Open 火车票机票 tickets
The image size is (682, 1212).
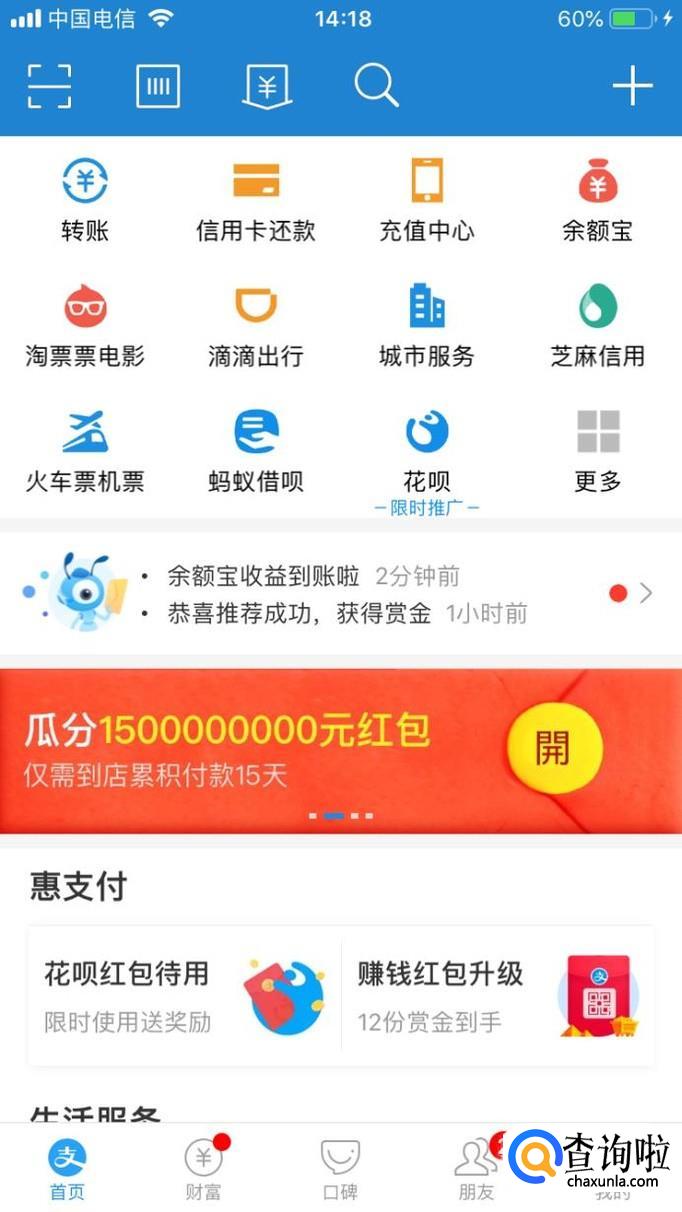pos(85,450)
